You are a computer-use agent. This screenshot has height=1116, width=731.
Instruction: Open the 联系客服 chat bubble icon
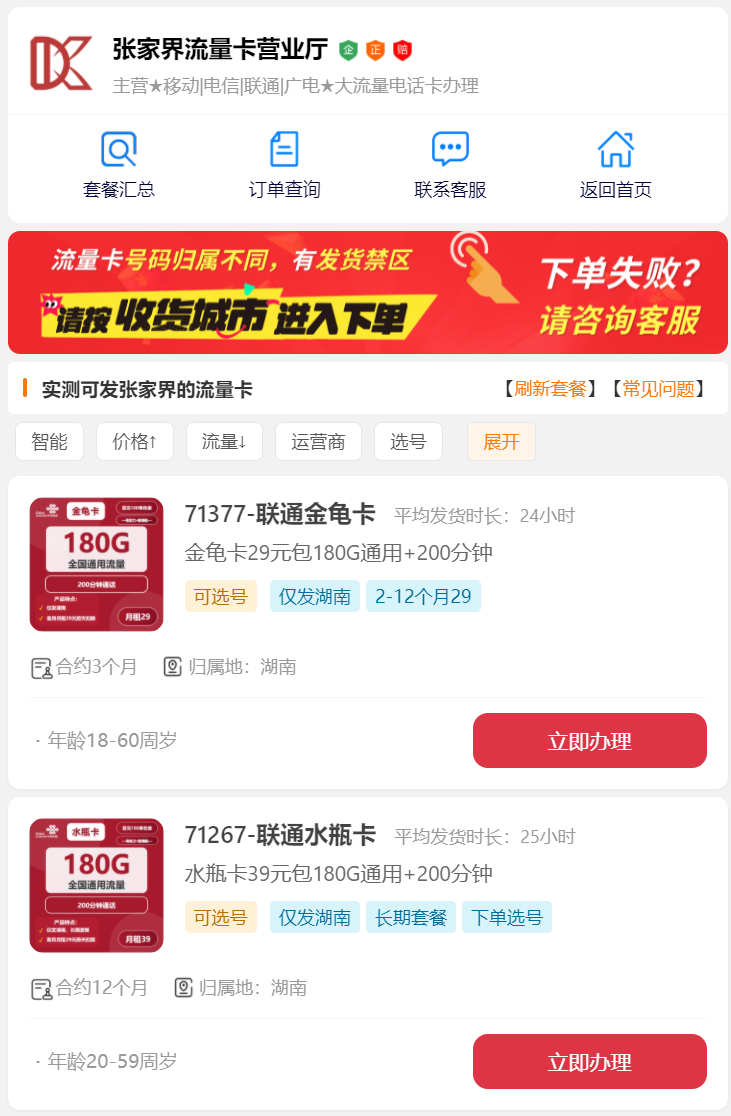pos(449,148)
